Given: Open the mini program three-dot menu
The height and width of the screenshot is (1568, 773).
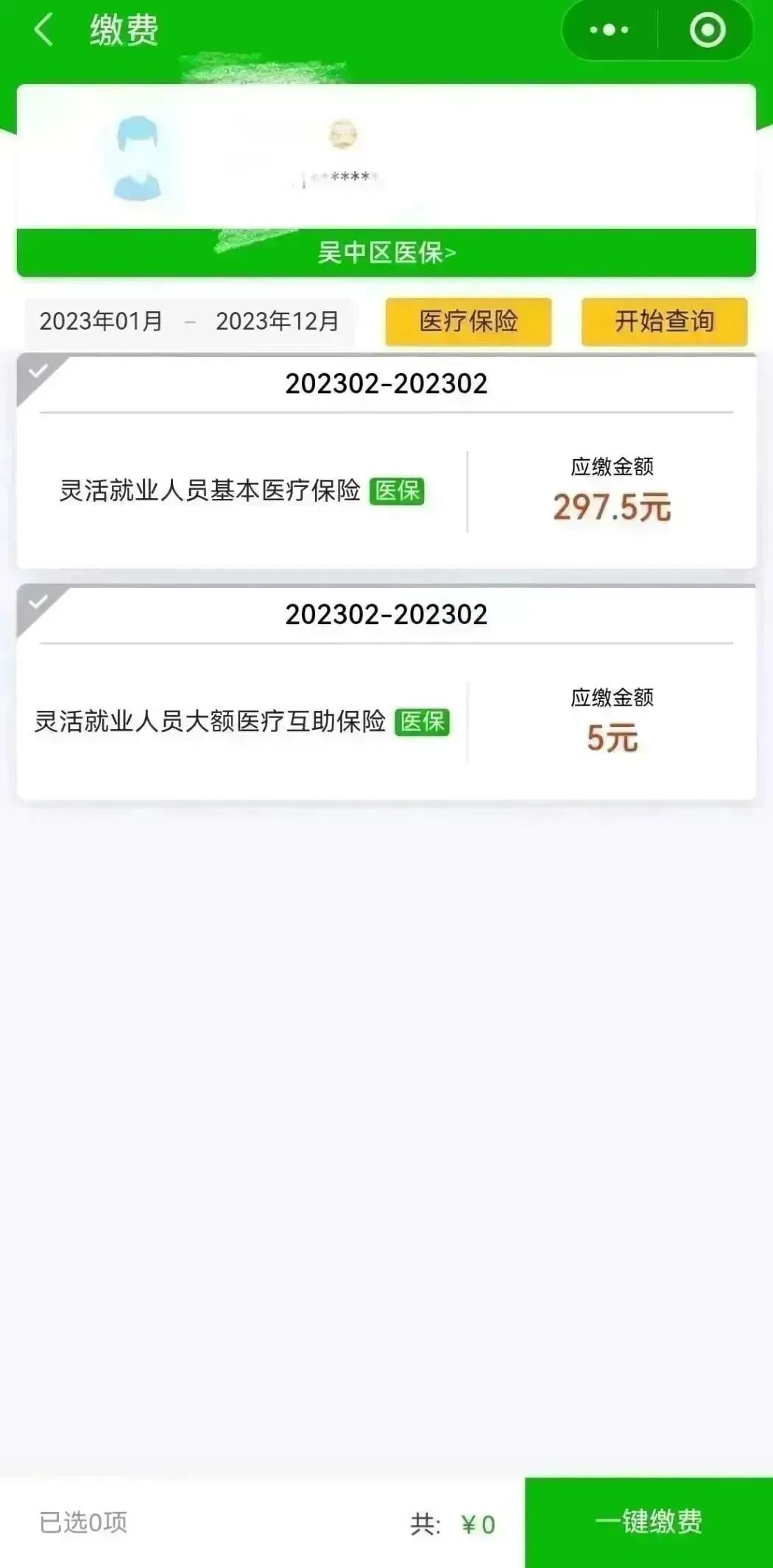Looking at the screenshot, I should [610, 30].
